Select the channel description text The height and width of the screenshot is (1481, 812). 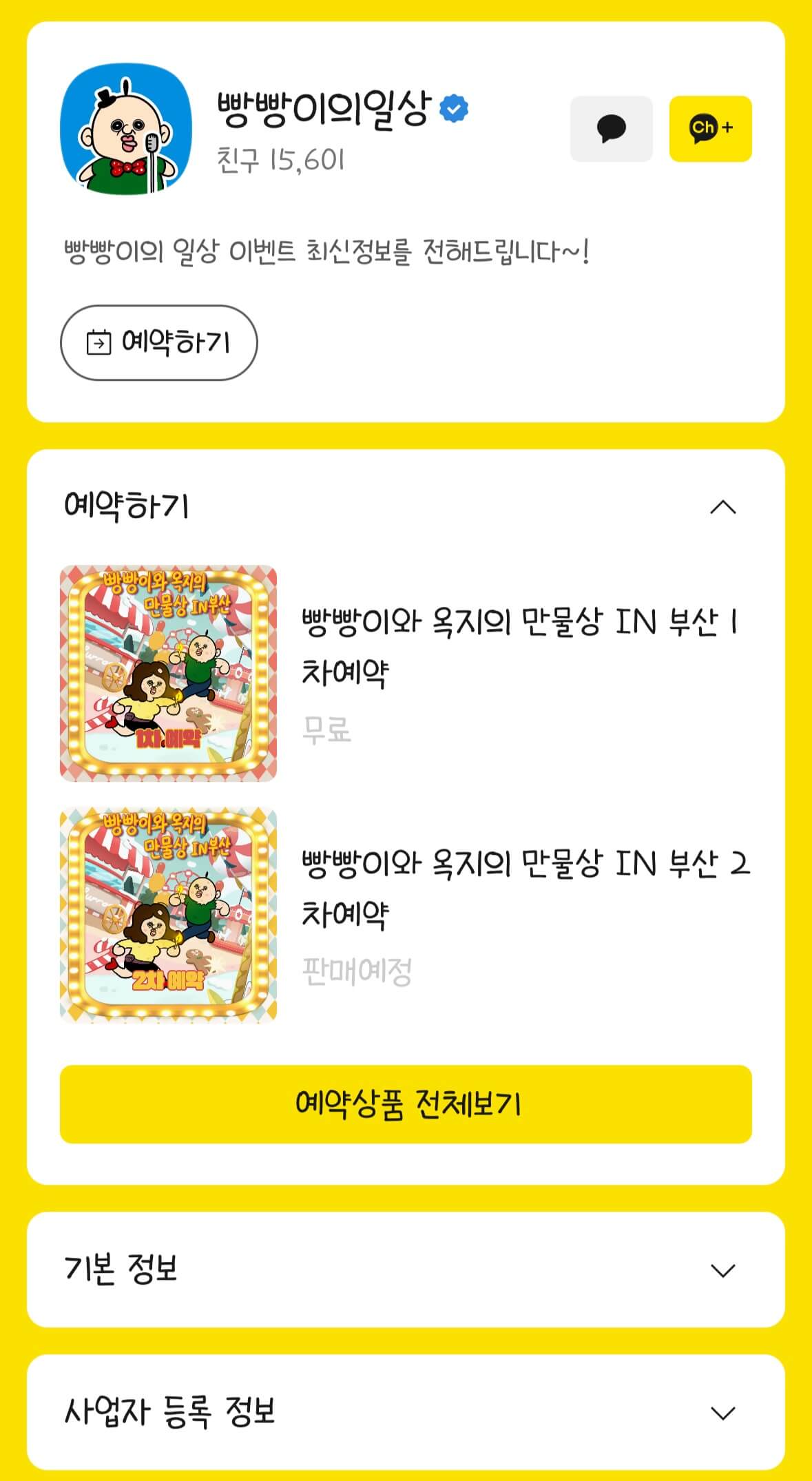coord(324,251)
